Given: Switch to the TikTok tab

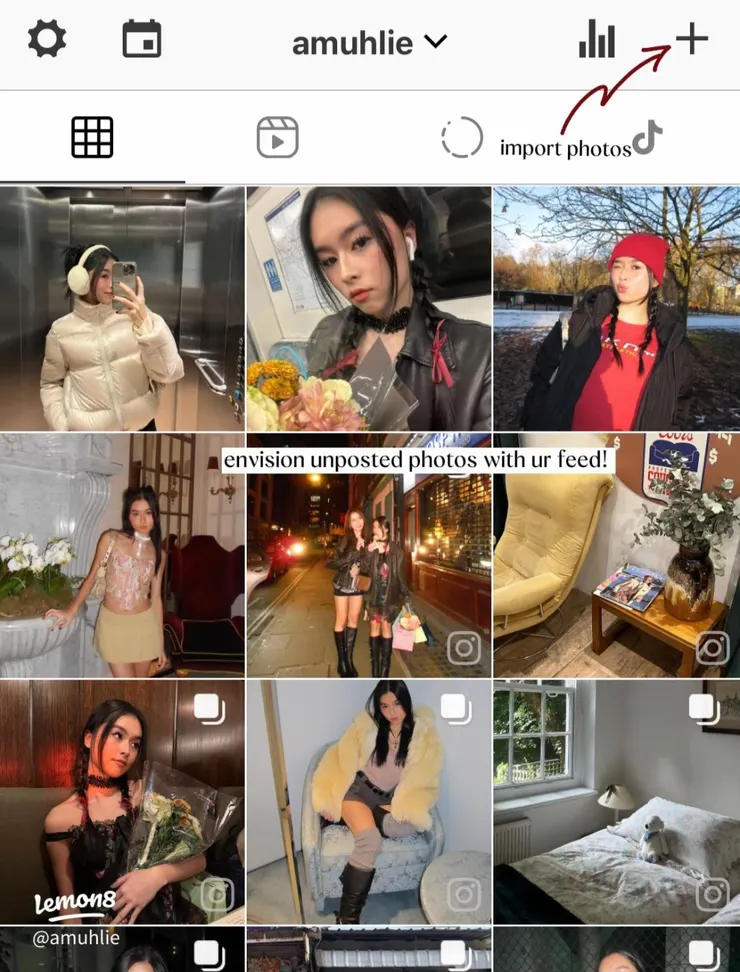Looking at the screenshot, I should [x=648, y=137].
